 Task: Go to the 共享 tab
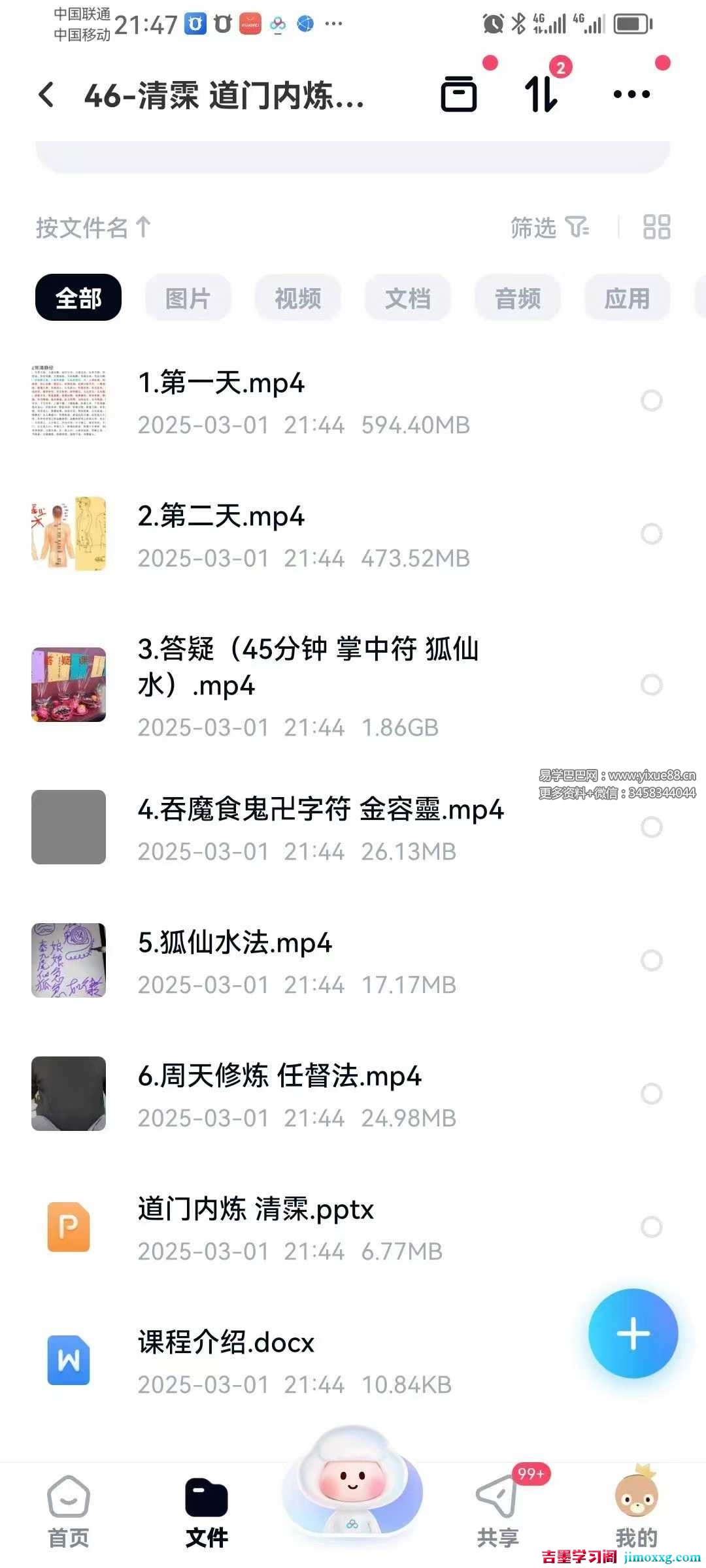click(x=497, y=1512)
